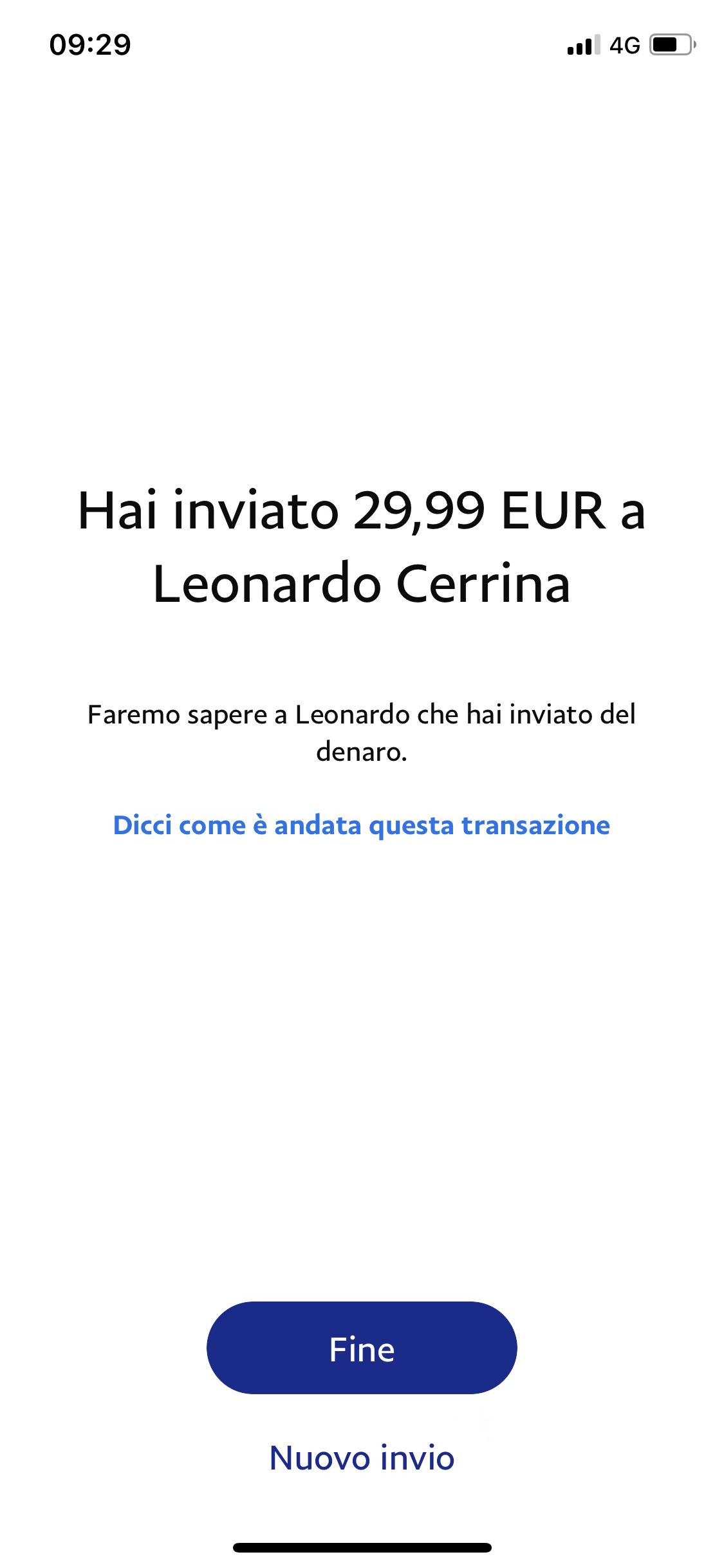This screenshot has height=1568, width=724.
Task: Tap the Fine button to finish
Action: 362,1349
